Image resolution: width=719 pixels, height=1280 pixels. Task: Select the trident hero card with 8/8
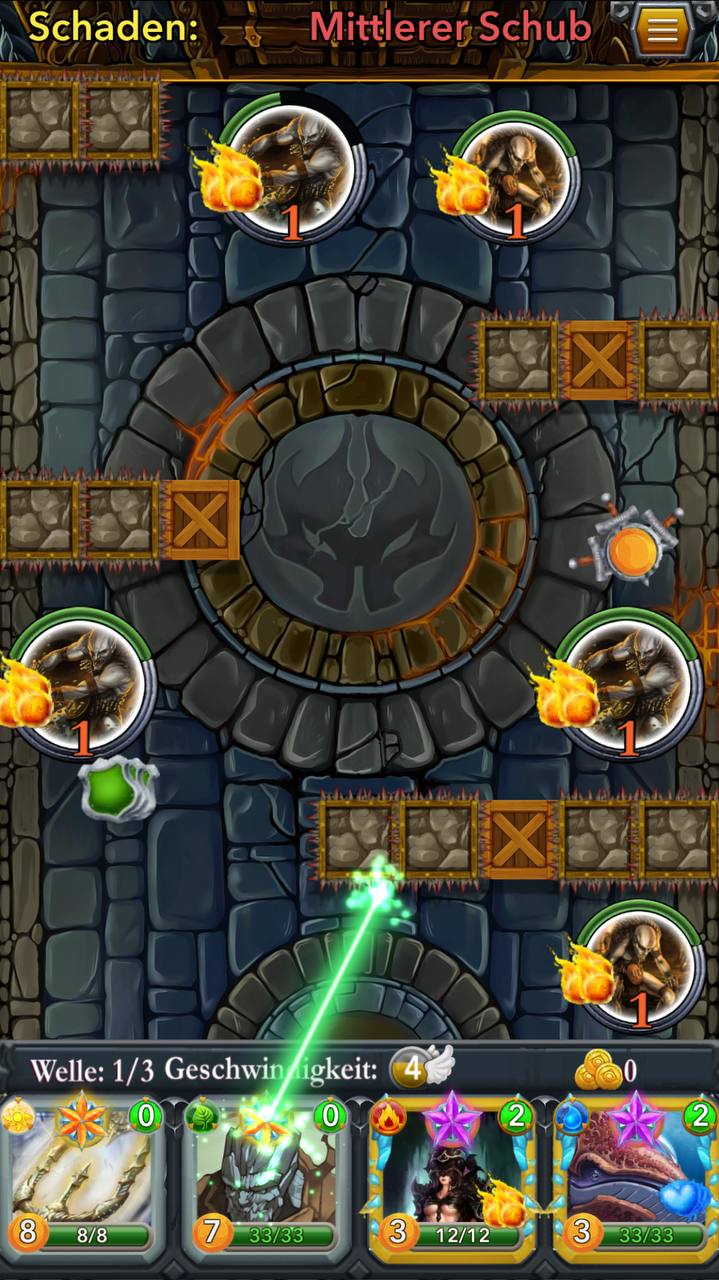(x=84, y=1178)
